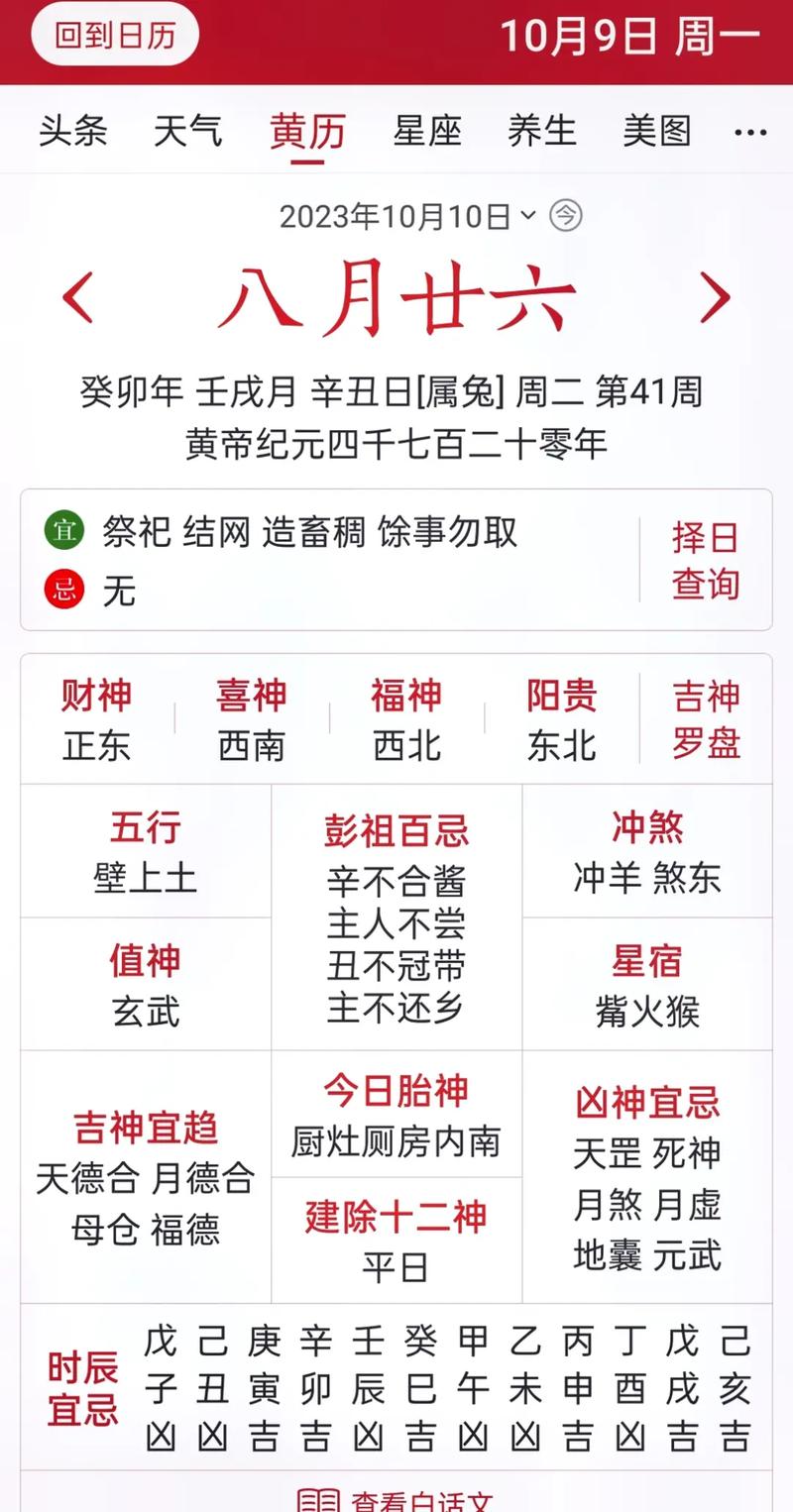Screen dimensions: 793x1512
Task: Switch to the 星座 tab
Action: [x=427, y=131]
